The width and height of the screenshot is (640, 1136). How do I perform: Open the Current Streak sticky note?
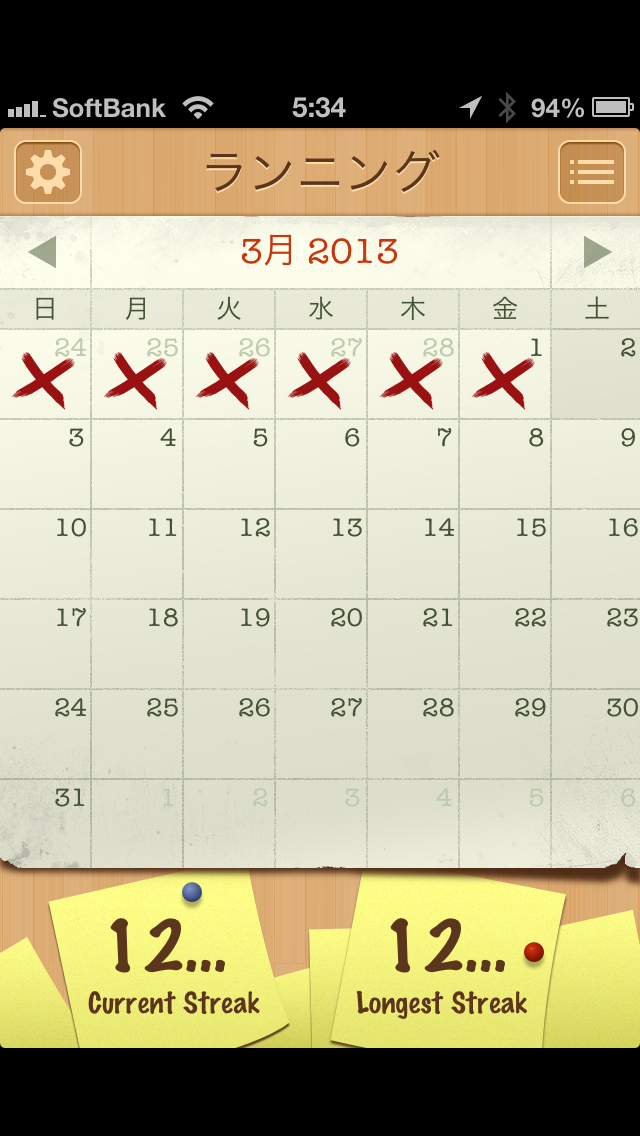click(x=171, y=960)
